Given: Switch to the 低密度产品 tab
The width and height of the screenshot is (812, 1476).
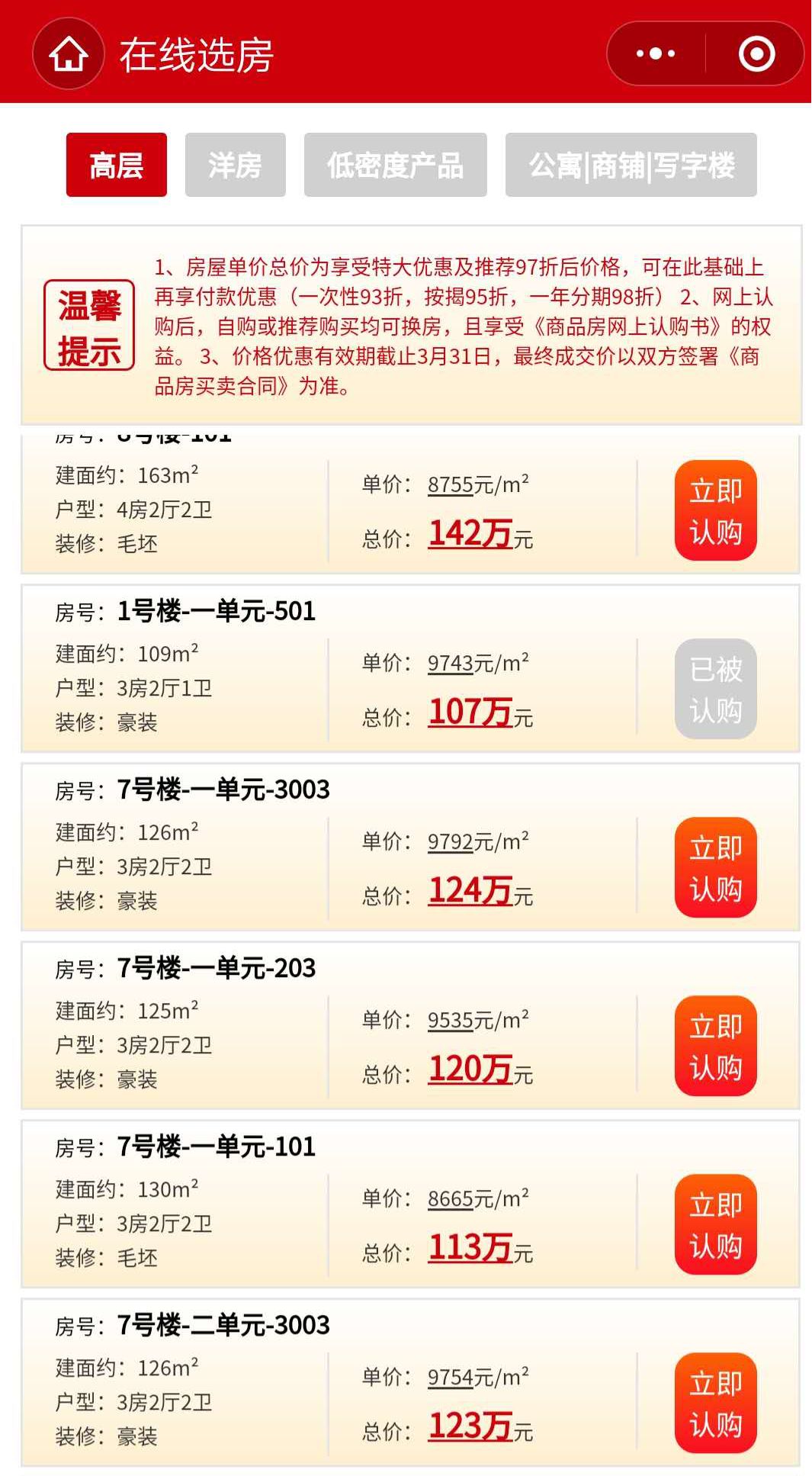Looking at the screenshot, I should tap(395, 165).
